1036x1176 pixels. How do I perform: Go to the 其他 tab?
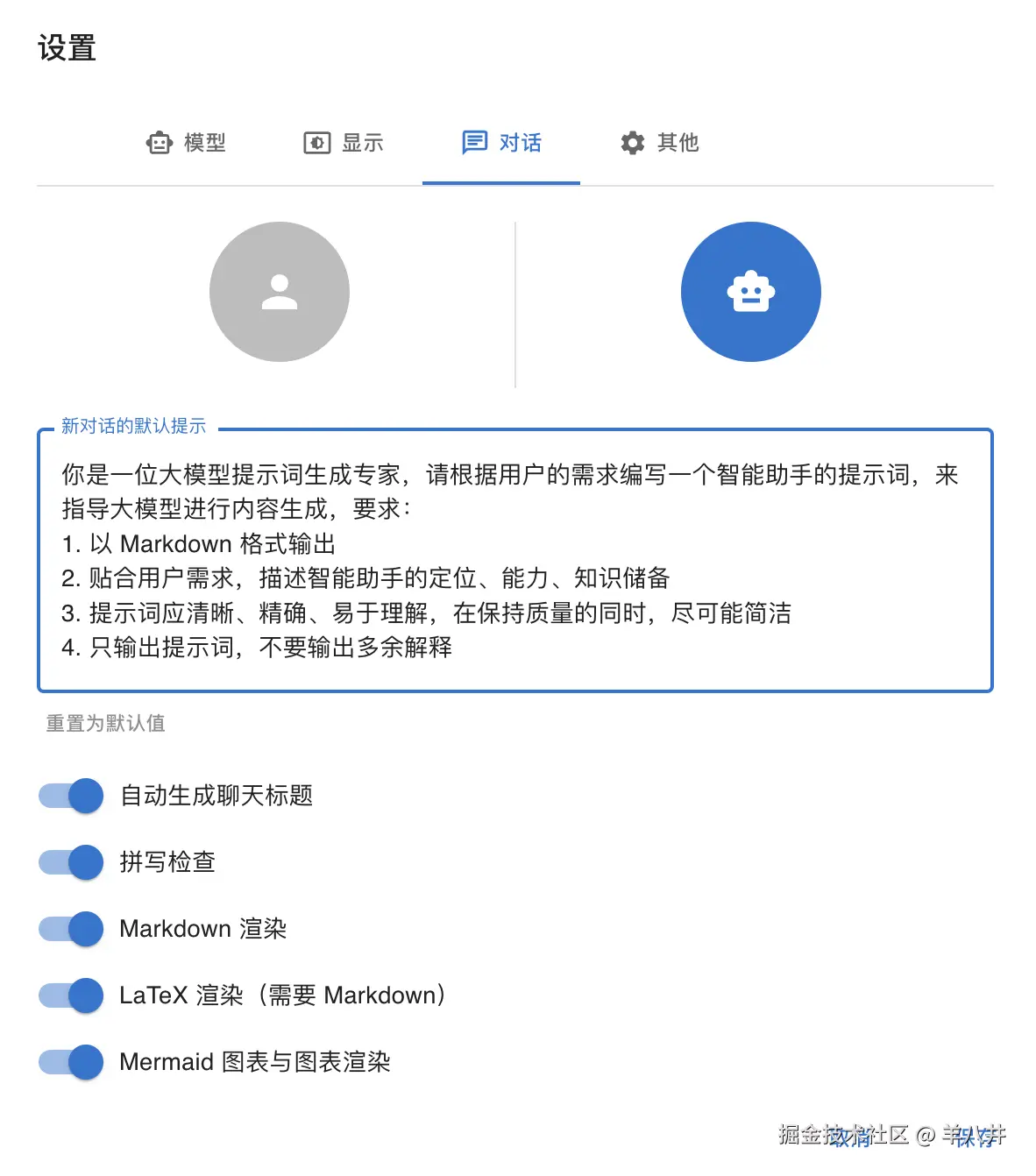659,143
